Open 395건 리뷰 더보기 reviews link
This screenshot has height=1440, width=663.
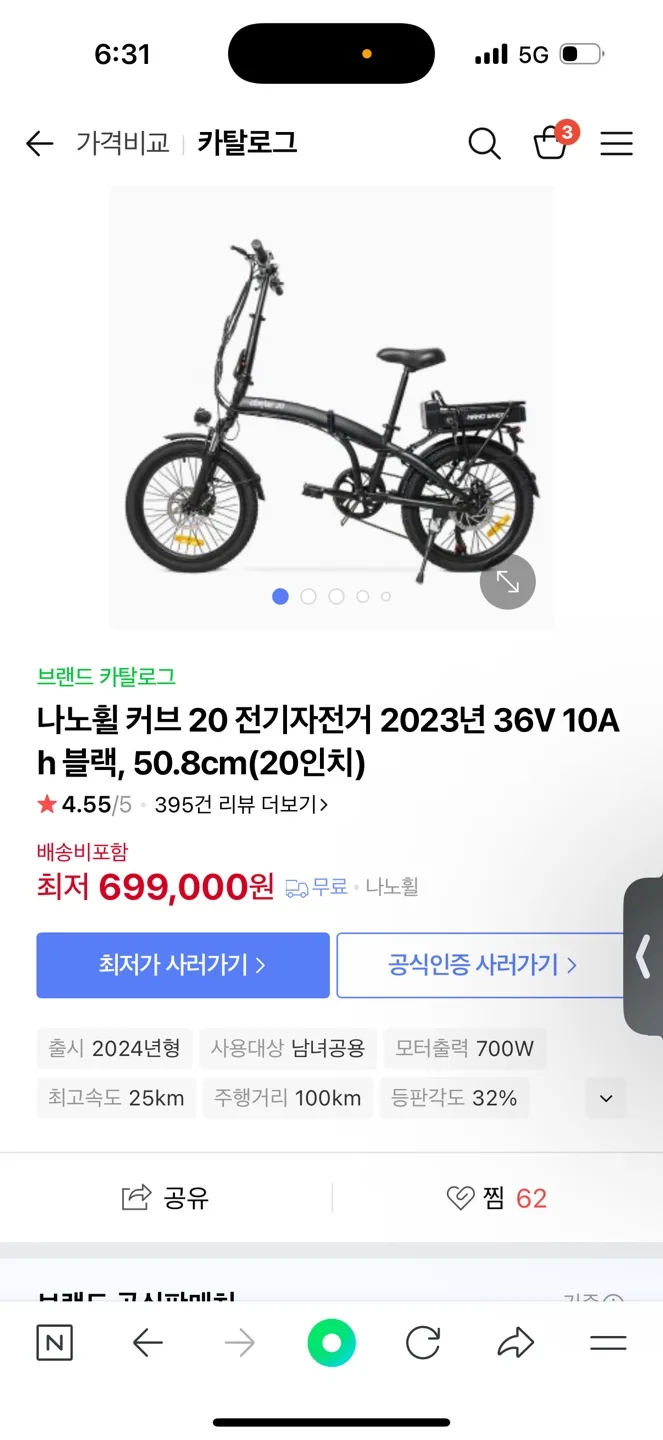(x=241, y=805)
